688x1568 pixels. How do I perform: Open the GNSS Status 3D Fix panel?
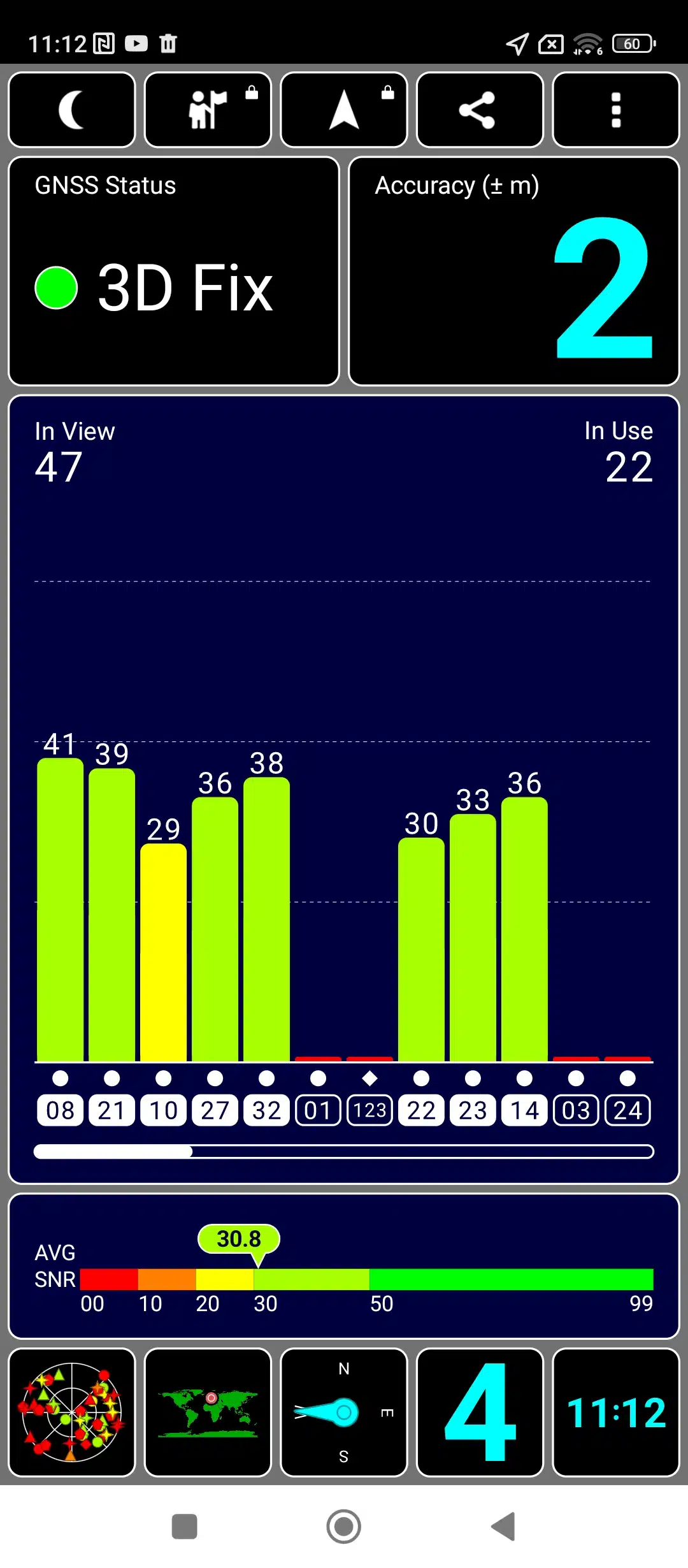tap(173, 272)
